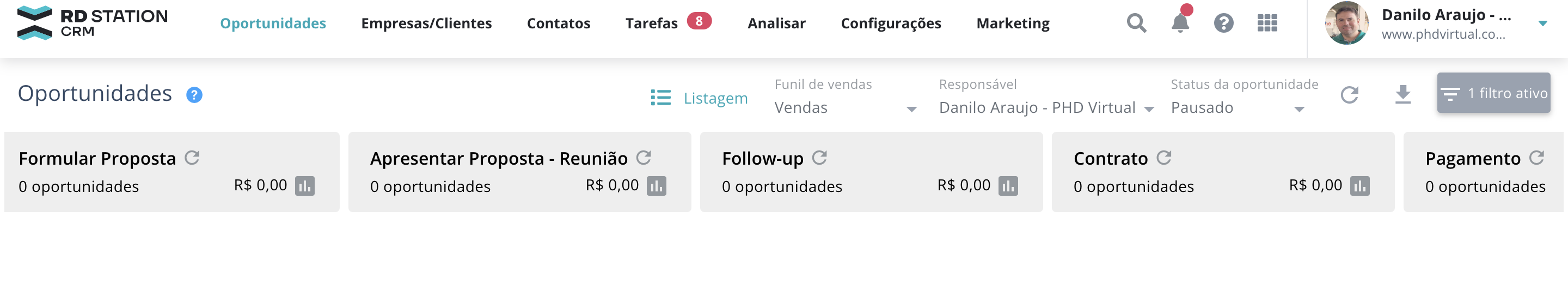This screenshot has width=1568, height=289.
Task: Switch to the Contatos tab
Action: point(558,23)
